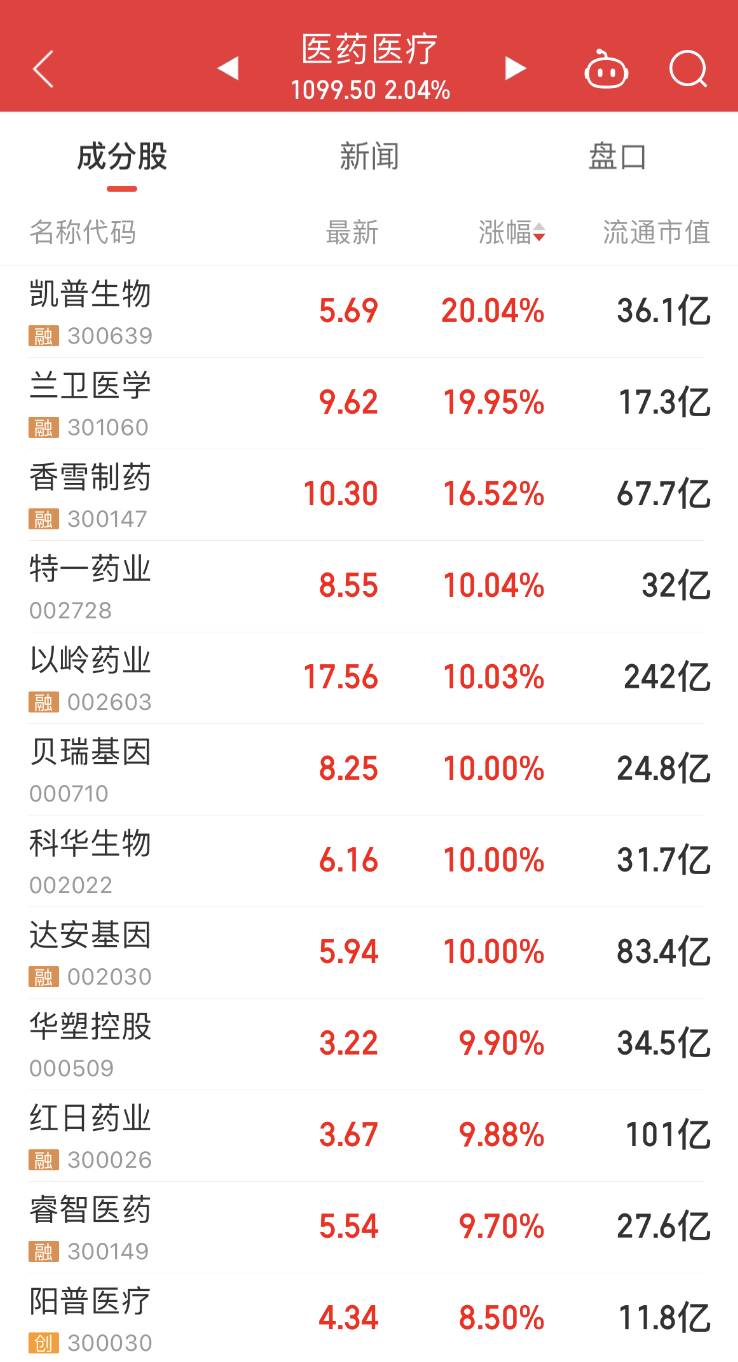Switch to the 盘口 tab
The image size is (738, 1362).
pos(617,157)
